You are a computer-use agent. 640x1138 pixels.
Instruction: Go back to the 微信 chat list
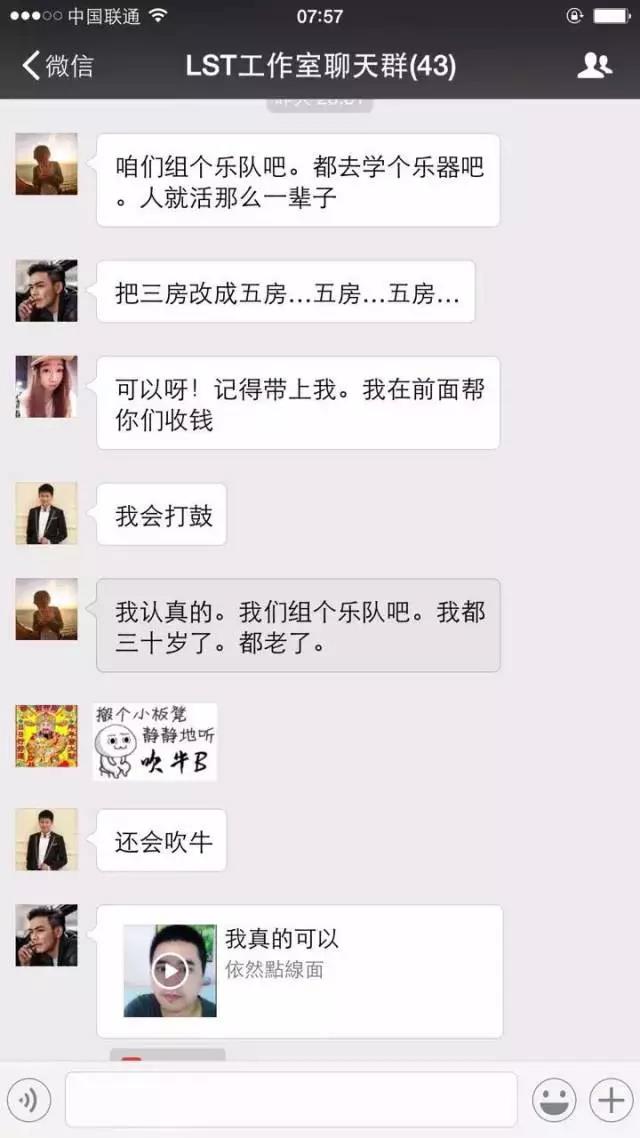pos(57,66)
